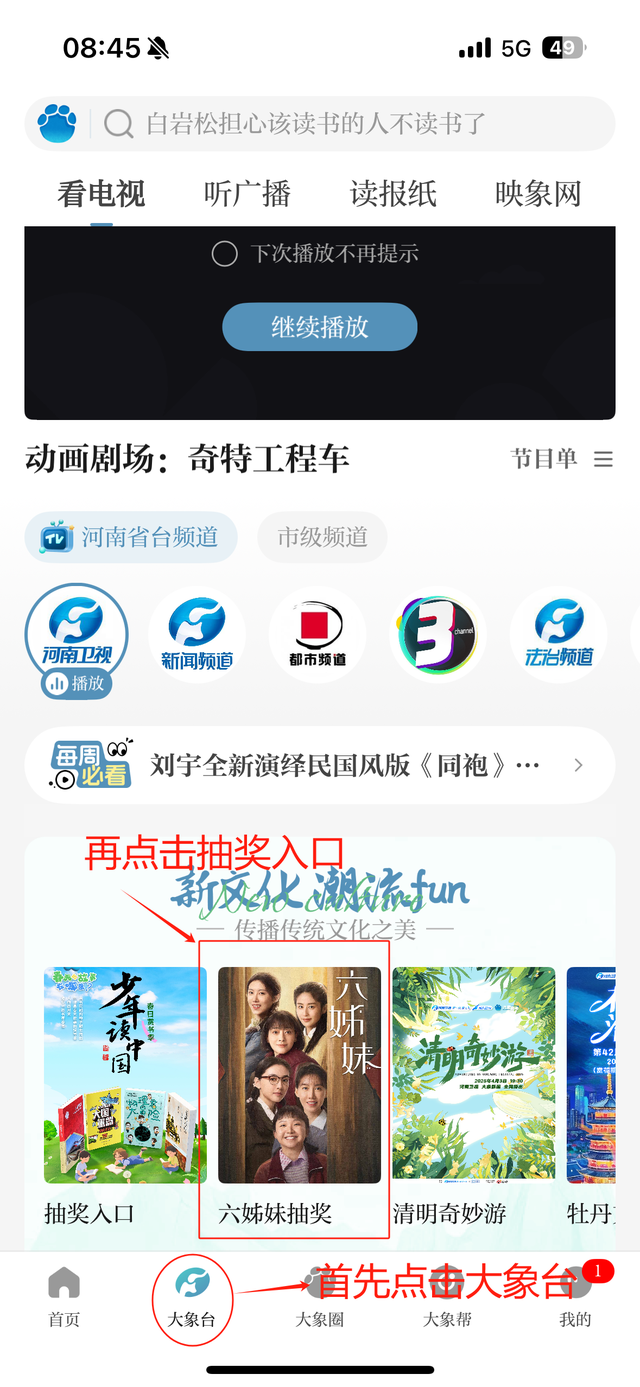
Task: Select the 市级频道 chip
Action: [322, 537]
